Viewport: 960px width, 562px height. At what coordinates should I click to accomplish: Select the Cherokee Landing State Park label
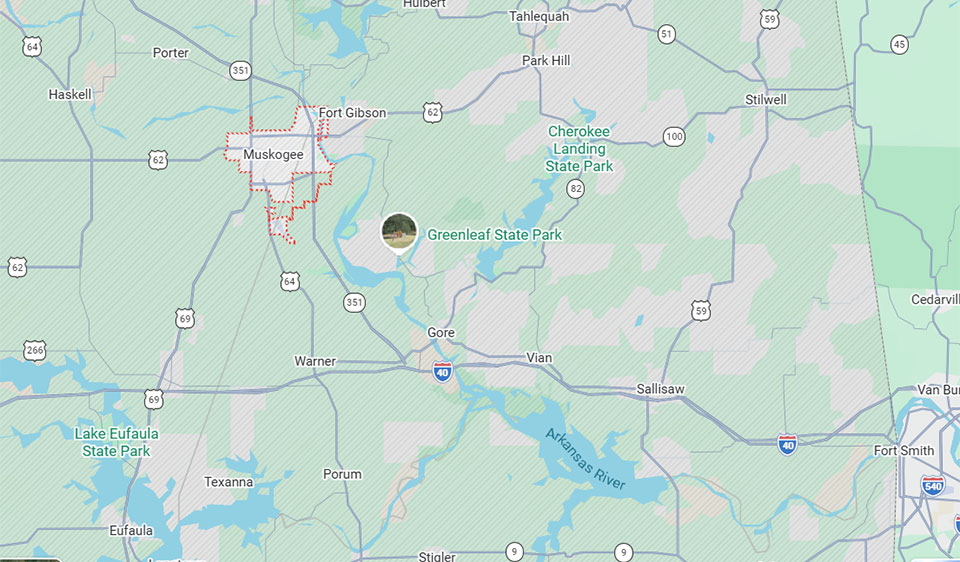pyautogui.click(x=579, y=149)
